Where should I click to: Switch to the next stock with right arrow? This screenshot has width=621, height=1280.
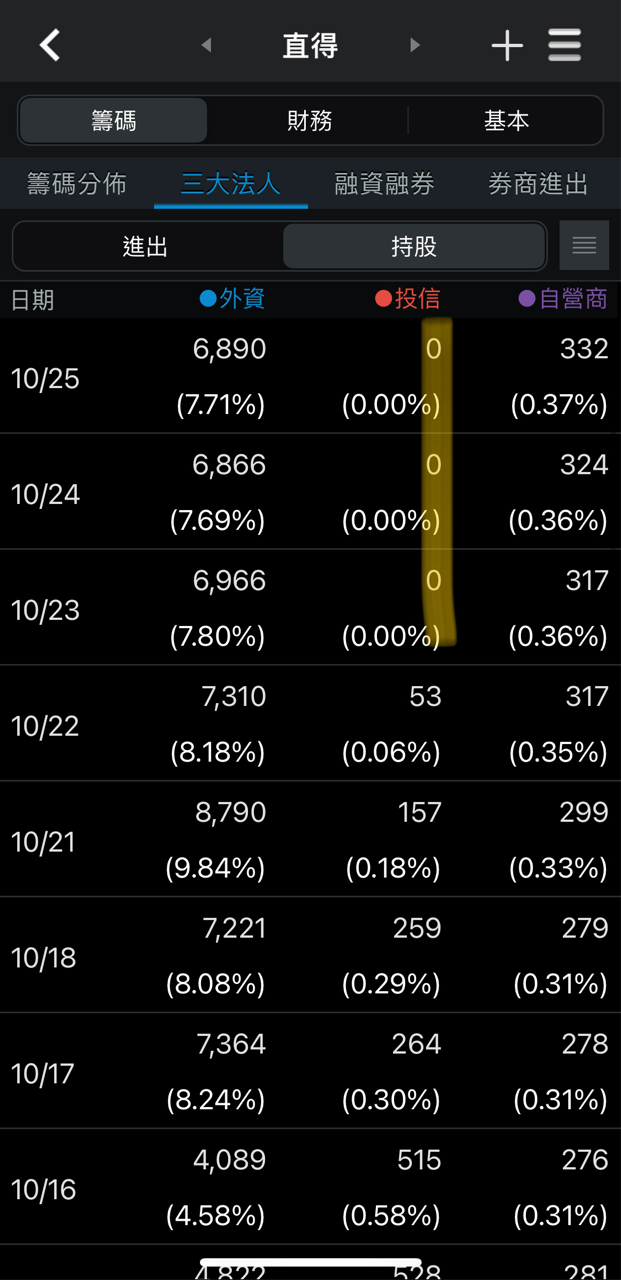(x=415, y=45)
